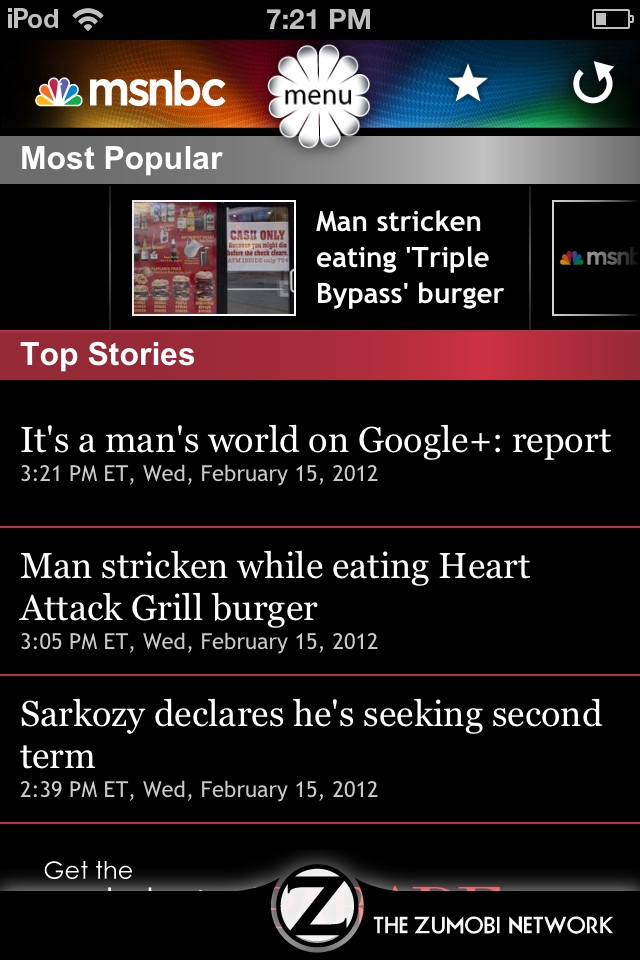Read It's a man's world on Google+ report
The height and width of the screenshot is (960, 640).
click(316, 452)
